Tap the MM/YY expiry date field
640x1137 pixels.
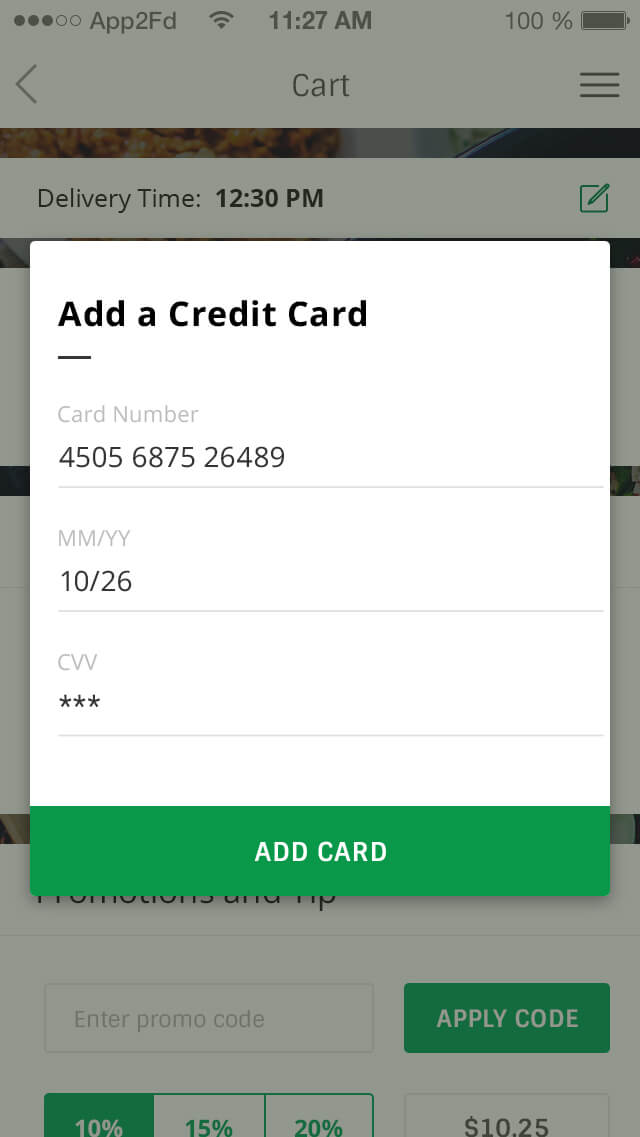330,582
